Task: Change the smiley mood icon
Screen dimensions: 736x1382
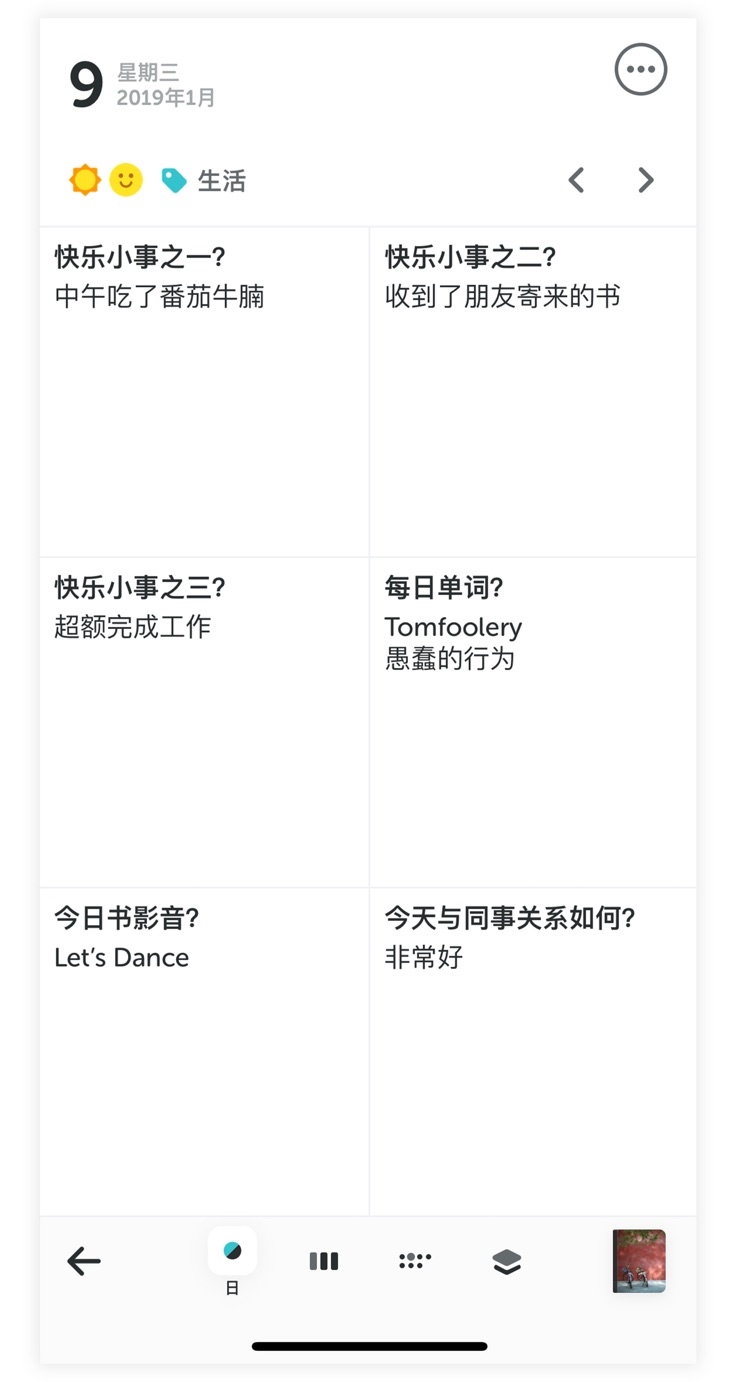Action: point(126,180)
